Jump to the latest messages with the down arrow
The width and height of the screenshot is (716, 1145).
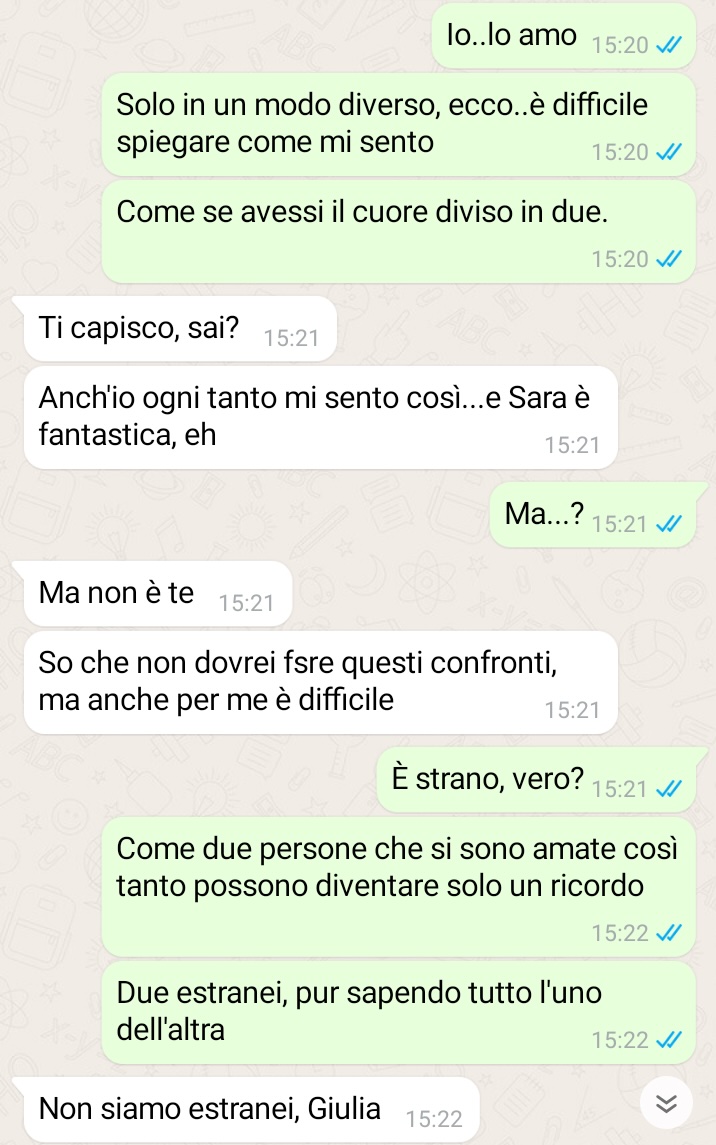click(666, 1103)
